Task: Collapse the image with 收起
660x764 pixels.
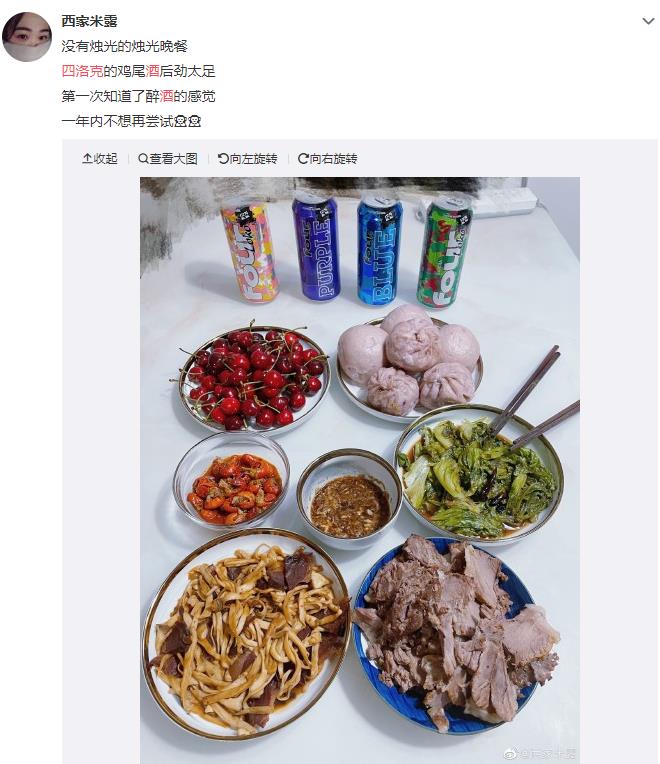Action: pyautogui.click(x=100, y=159)
